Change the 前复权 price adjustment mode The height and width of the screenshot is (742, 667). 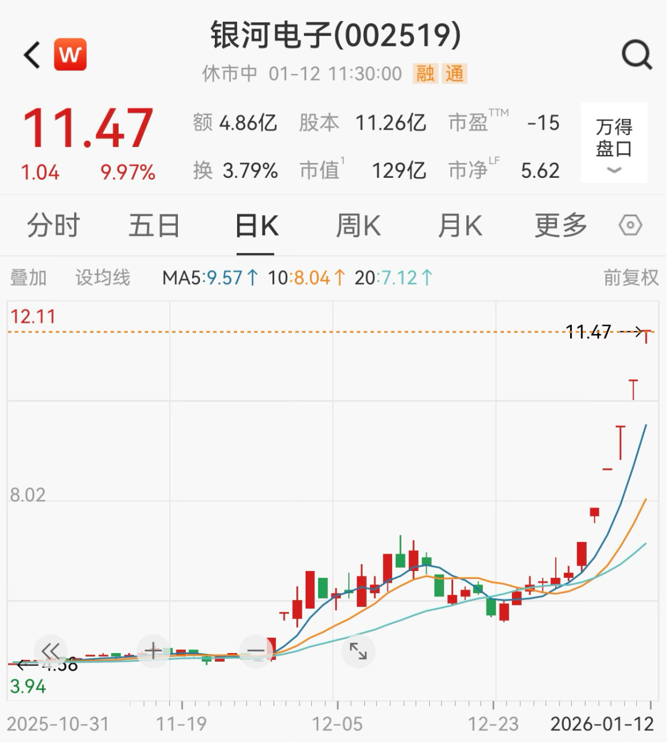pyautogui.click(x=630, y=277)
